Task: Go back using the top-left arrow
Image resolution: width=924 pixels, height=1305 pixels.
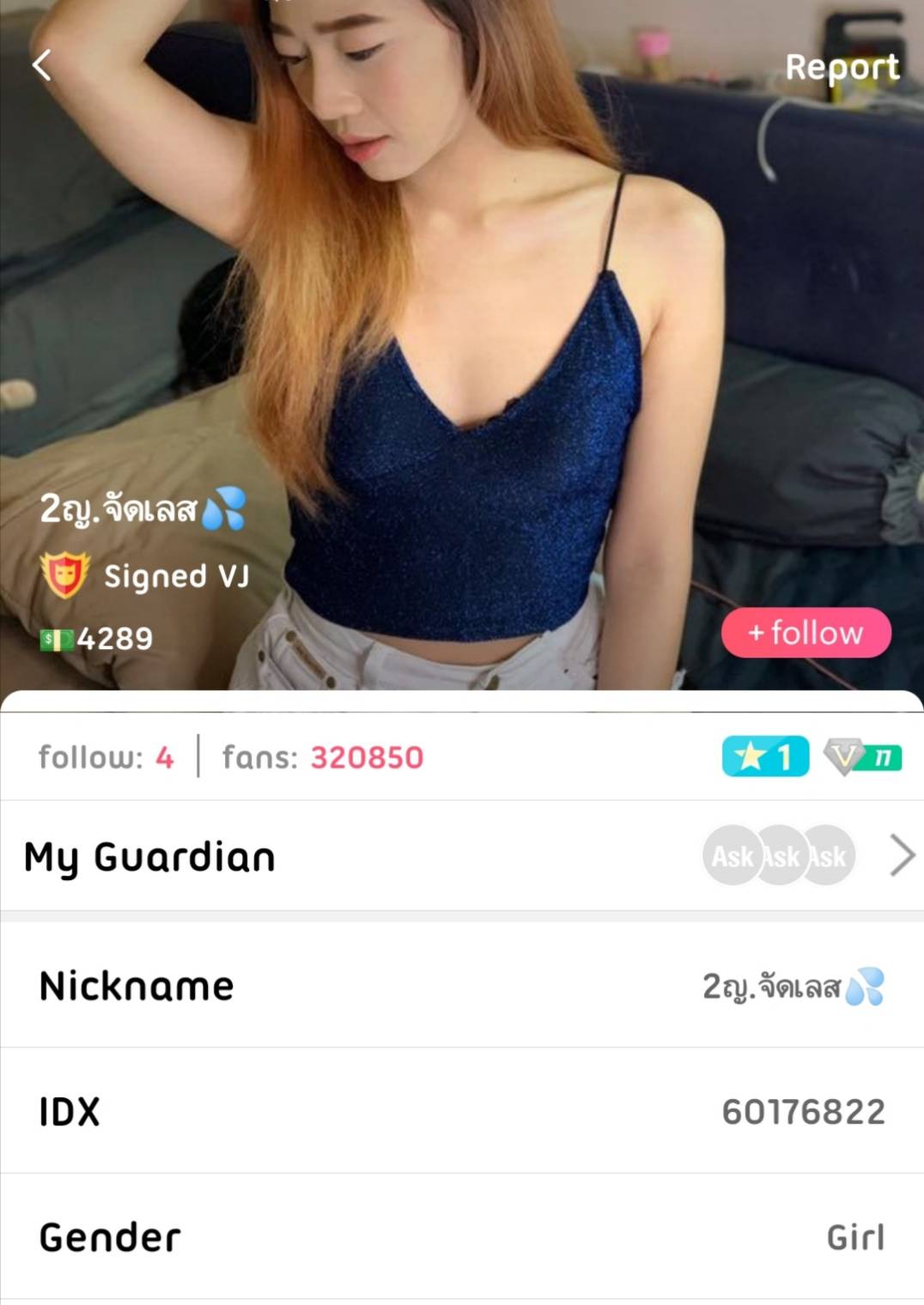Action: pyautogui.click(x=41, y=65)
